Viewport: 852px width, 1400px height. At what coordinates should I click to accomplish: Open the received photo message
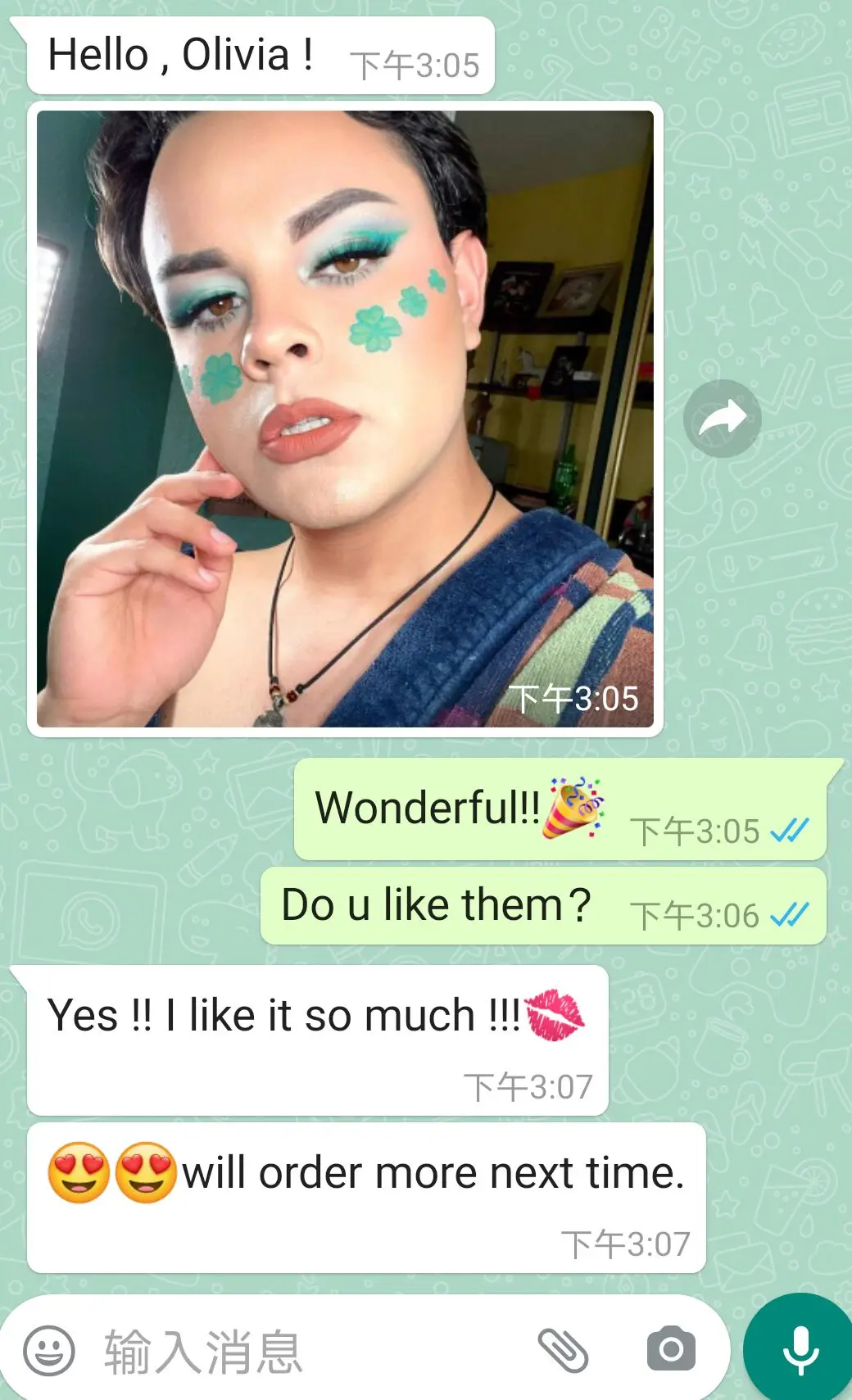[345, 419]
